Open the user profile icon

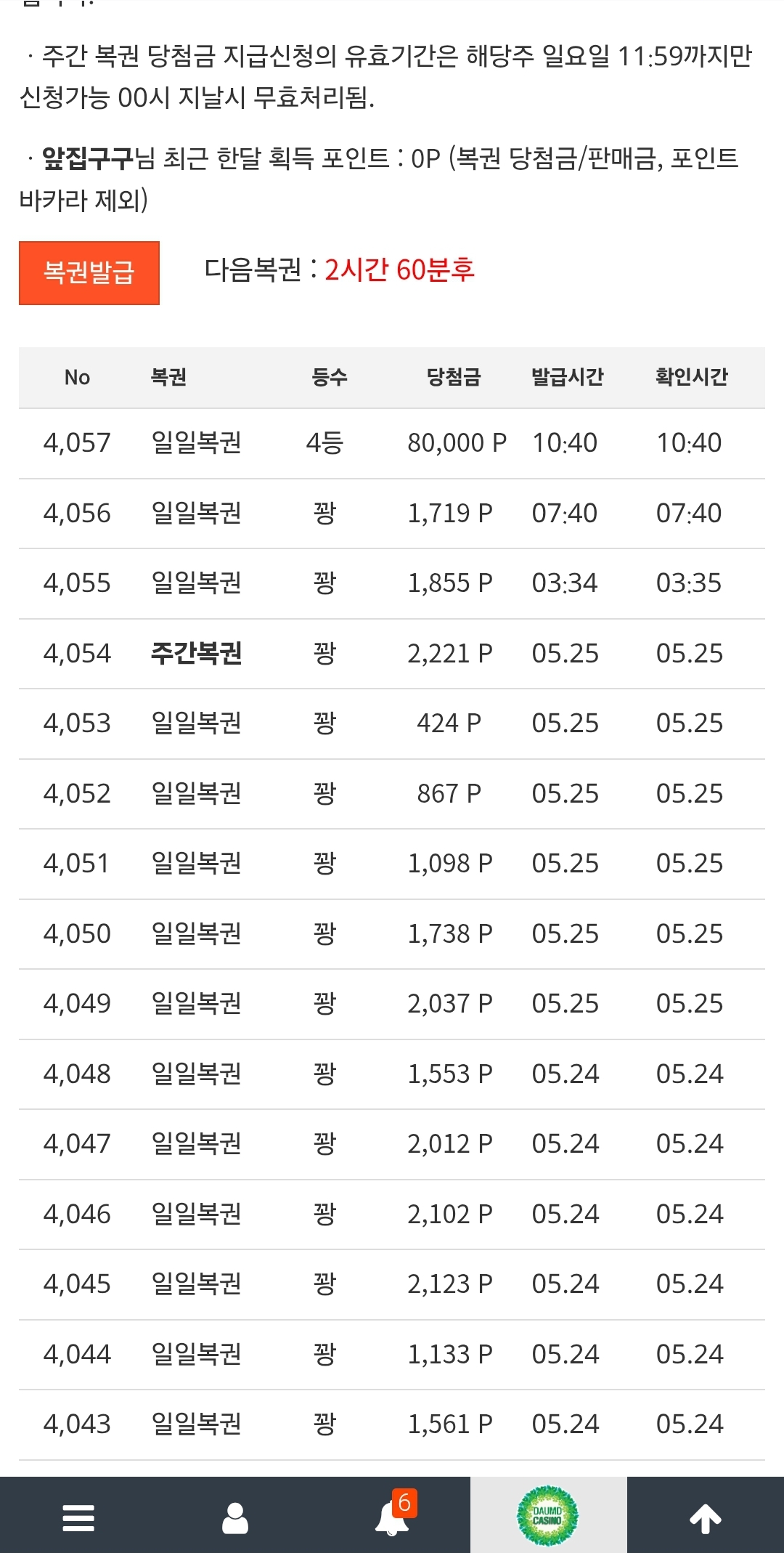(x=235, y=1517)
